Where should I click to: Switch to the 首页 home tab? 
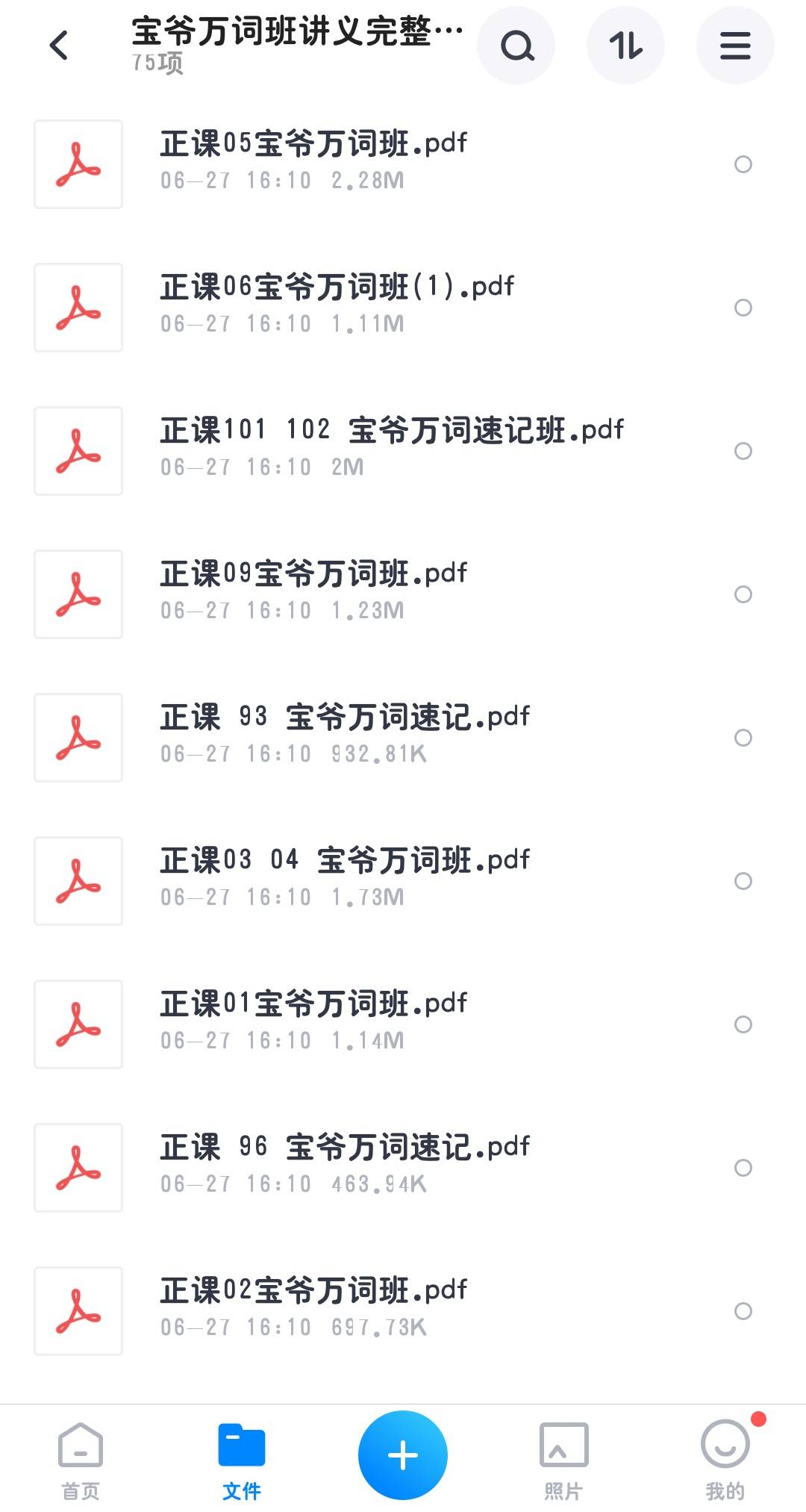pyautogui.click(x=80, y=1456)
